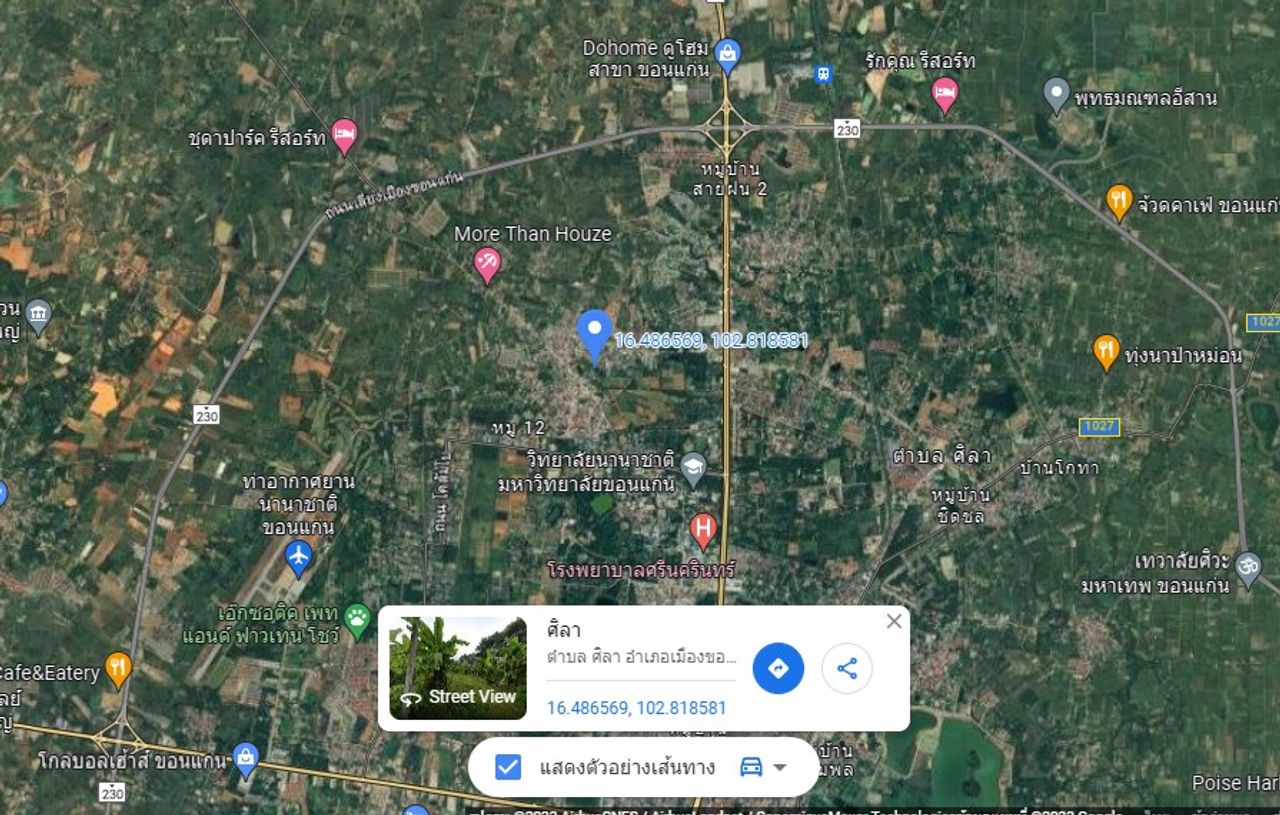Expand the car travel mode dropdown
The height and width of the screenshot is (815, 1280).
[x=780, y=767]
